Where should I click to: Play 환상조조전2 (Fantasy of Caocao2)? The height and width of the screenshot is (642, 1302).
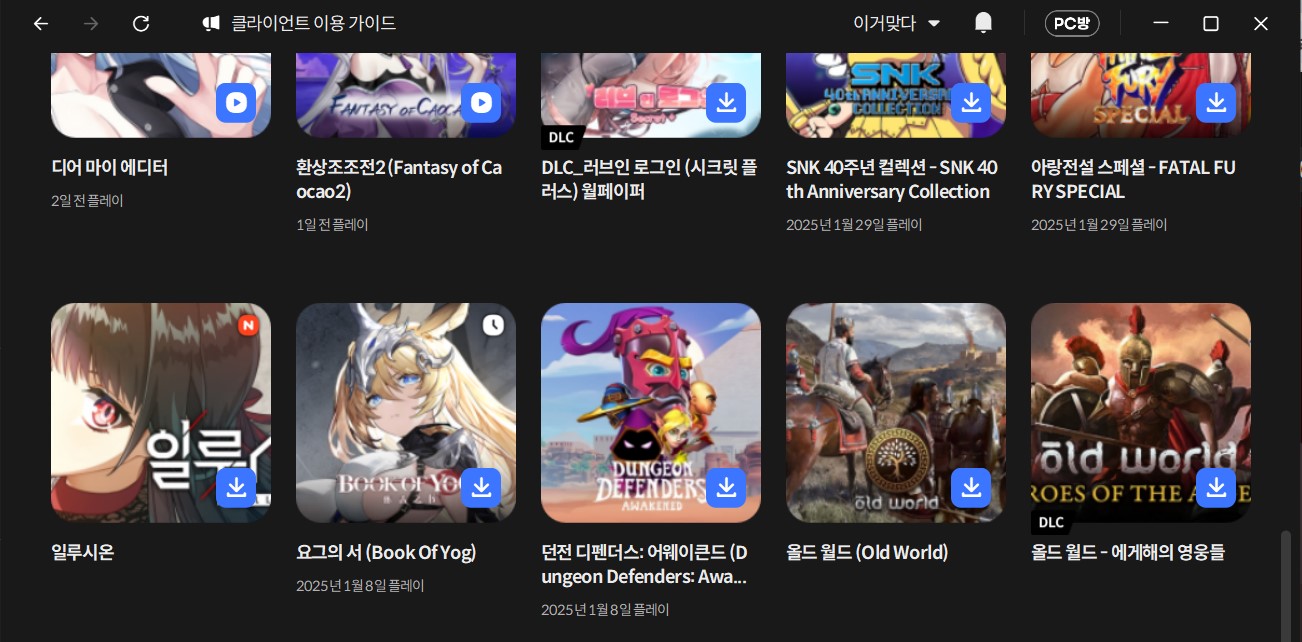(x=481, y=102)
